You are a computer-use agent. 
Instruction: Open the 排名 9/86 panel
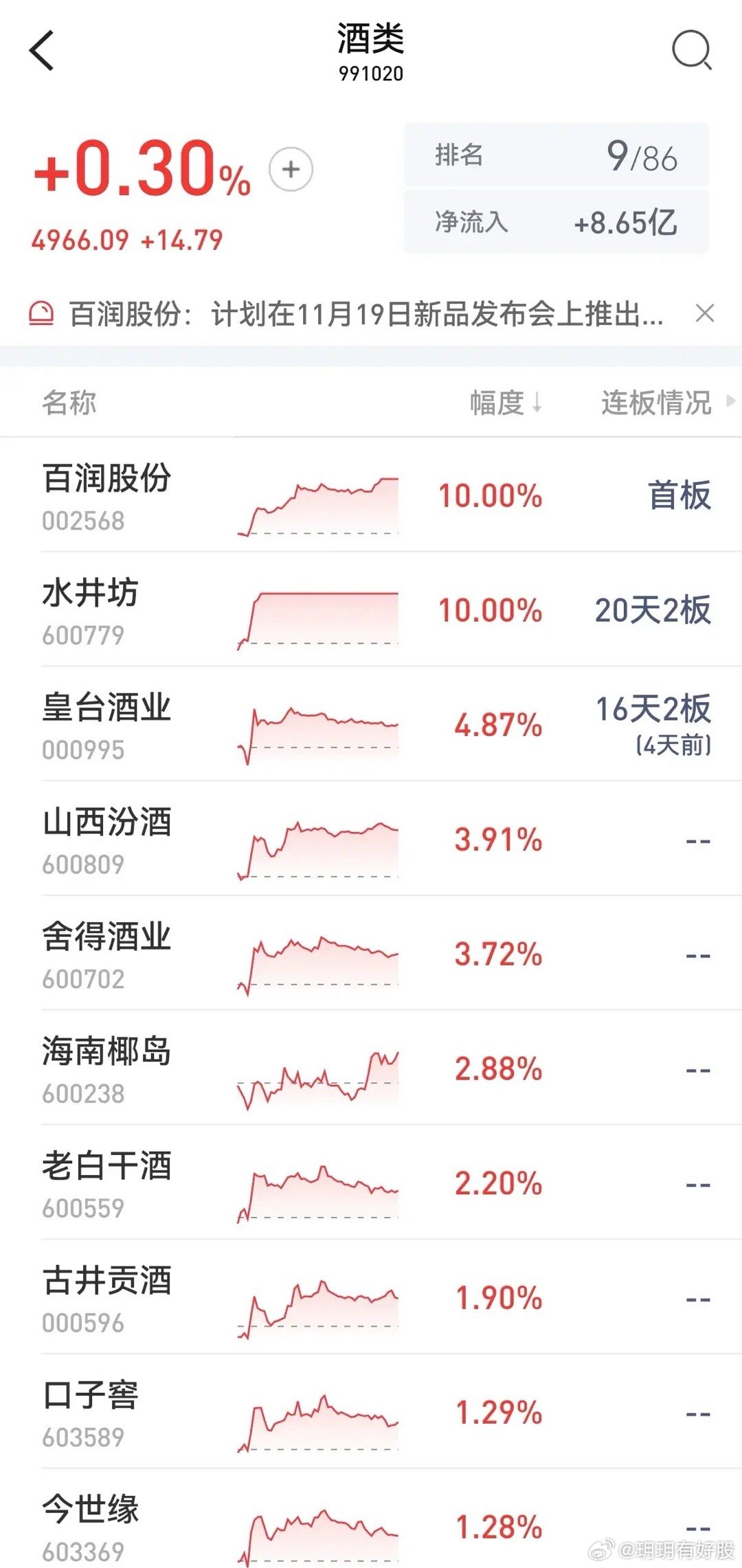[556, 155]
